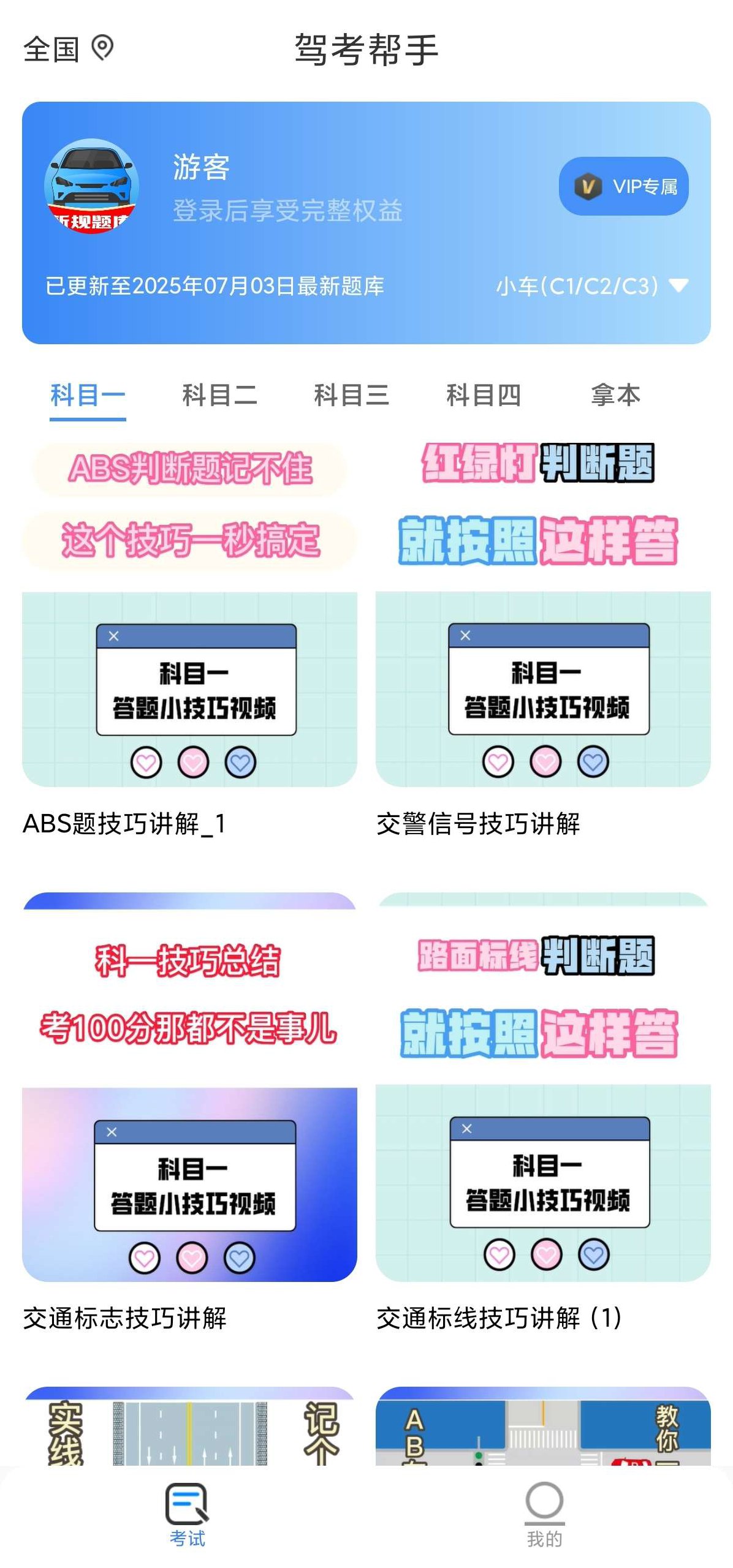Switch to the 科目三 tab
This screenshot has height=1568, width=733.
351,395
